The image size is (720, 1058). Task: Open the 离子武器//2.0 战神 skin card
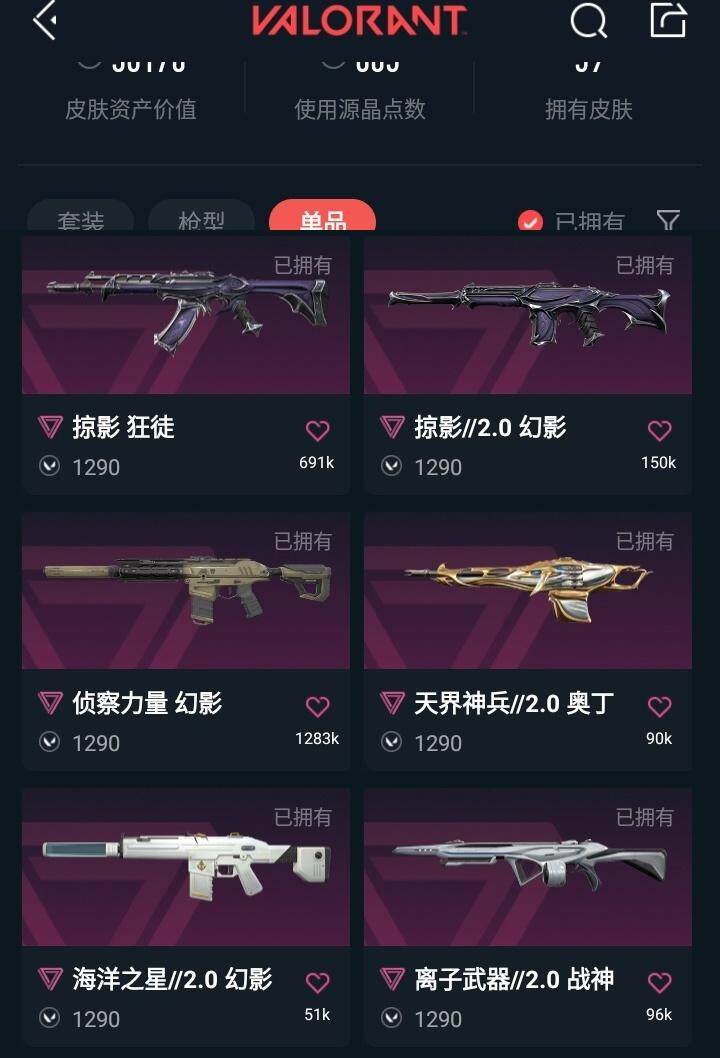click(x=528, y=868)
